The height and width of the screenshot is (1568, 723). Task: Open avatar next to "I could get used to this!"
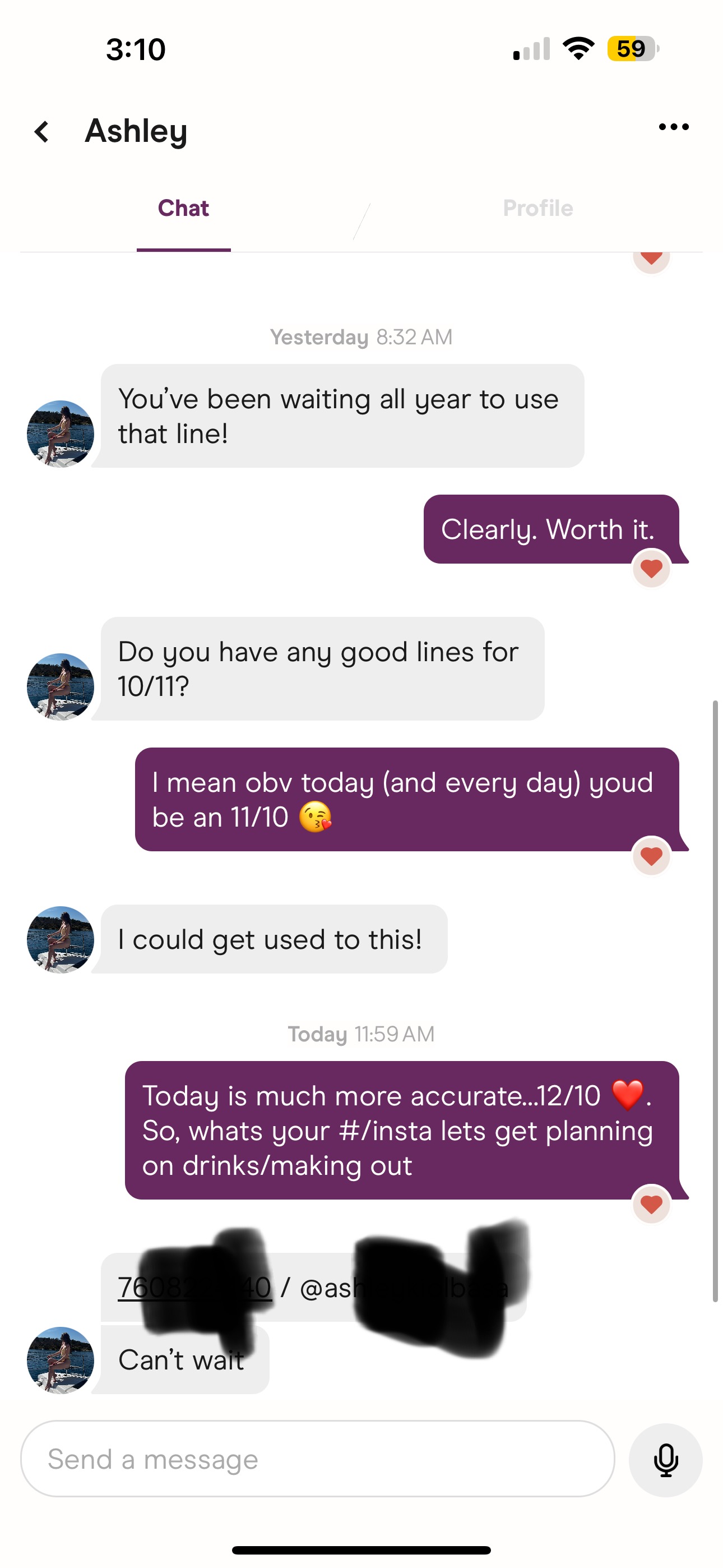[x=61, y=940]
